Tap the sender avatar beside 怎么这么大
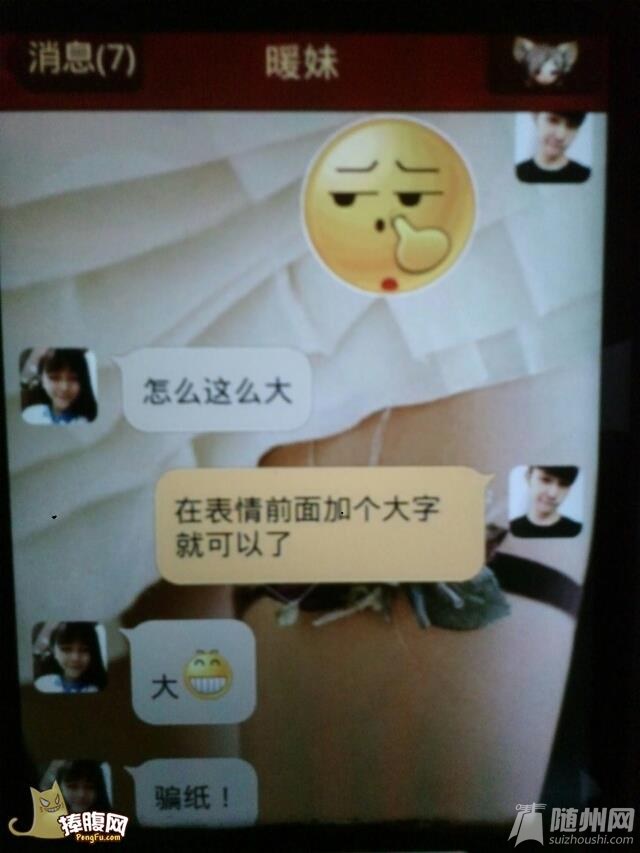 pyautogui.click(x=59, y=386)
